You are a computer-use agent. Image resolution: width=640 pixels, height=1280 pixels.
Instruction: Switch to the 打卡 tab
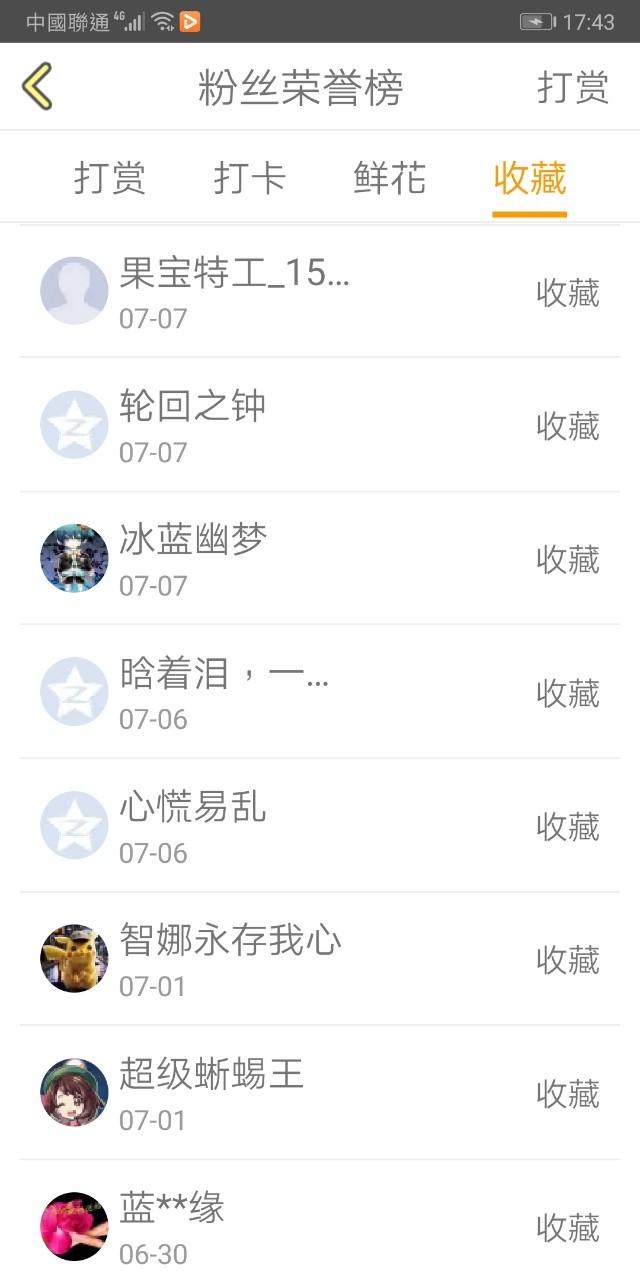pos(249,178)
